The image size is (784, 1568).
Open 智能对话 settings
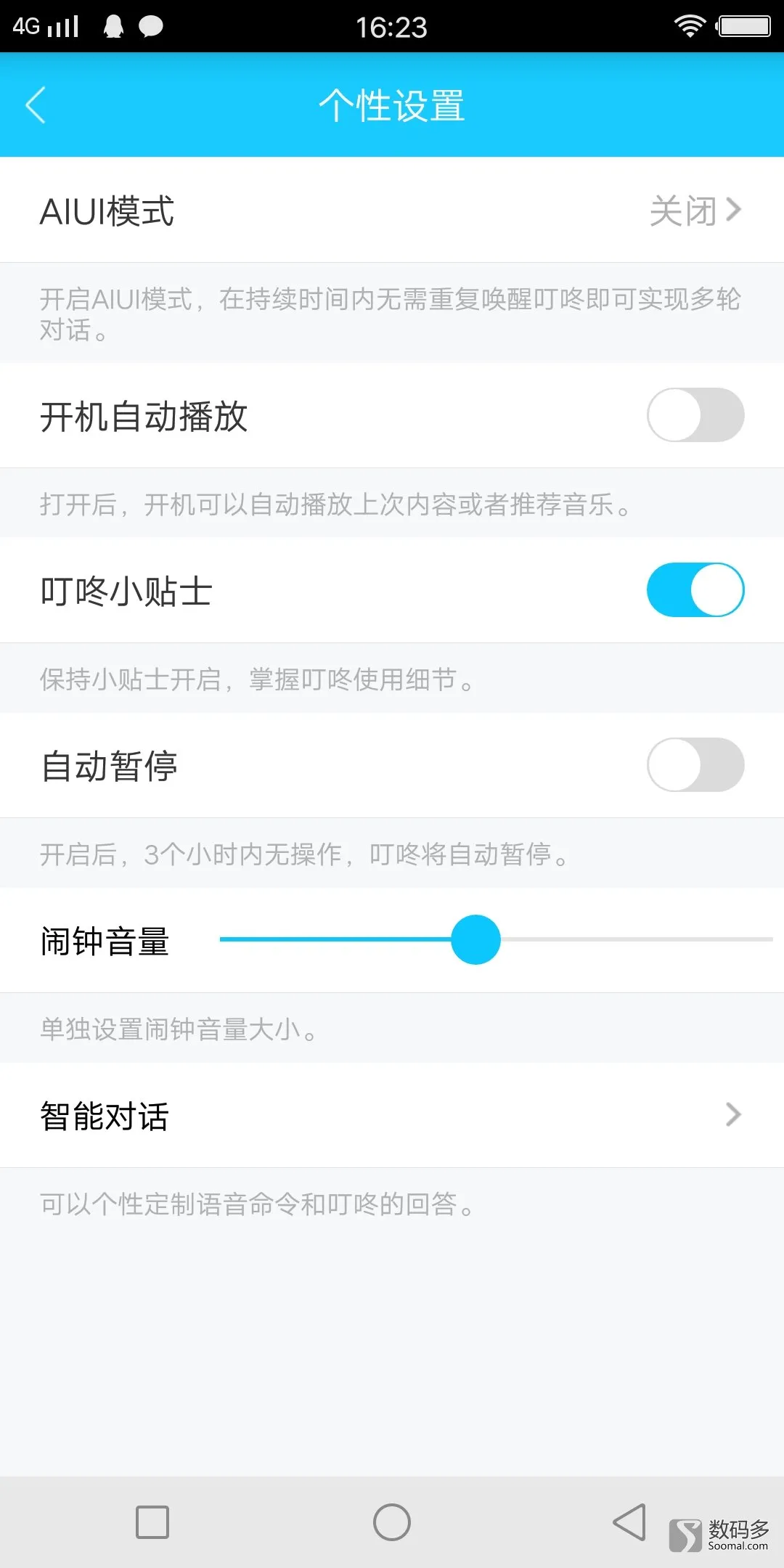(392, 1116)
